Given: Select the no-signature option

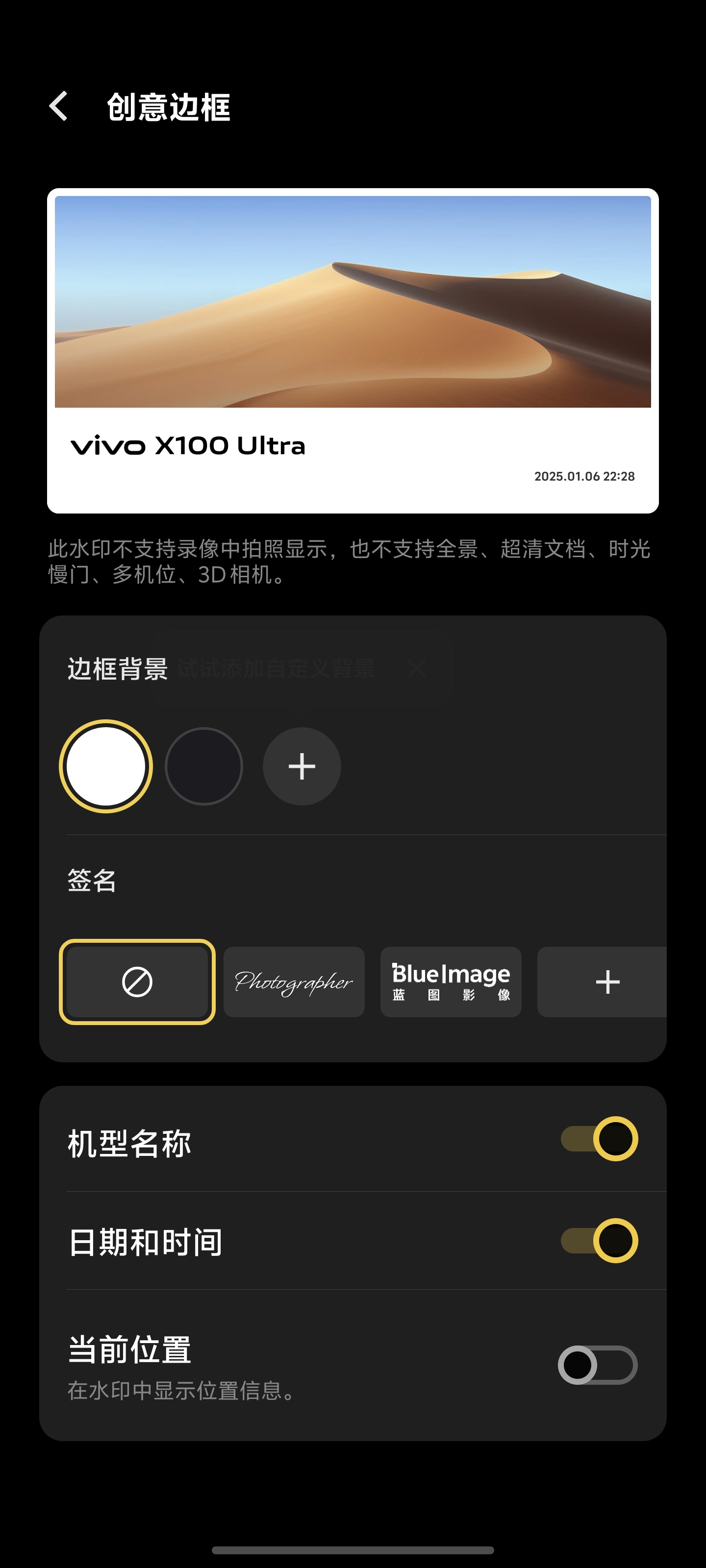Looking at the screenshot, I should pyautogui.click(x=137, y=982).
